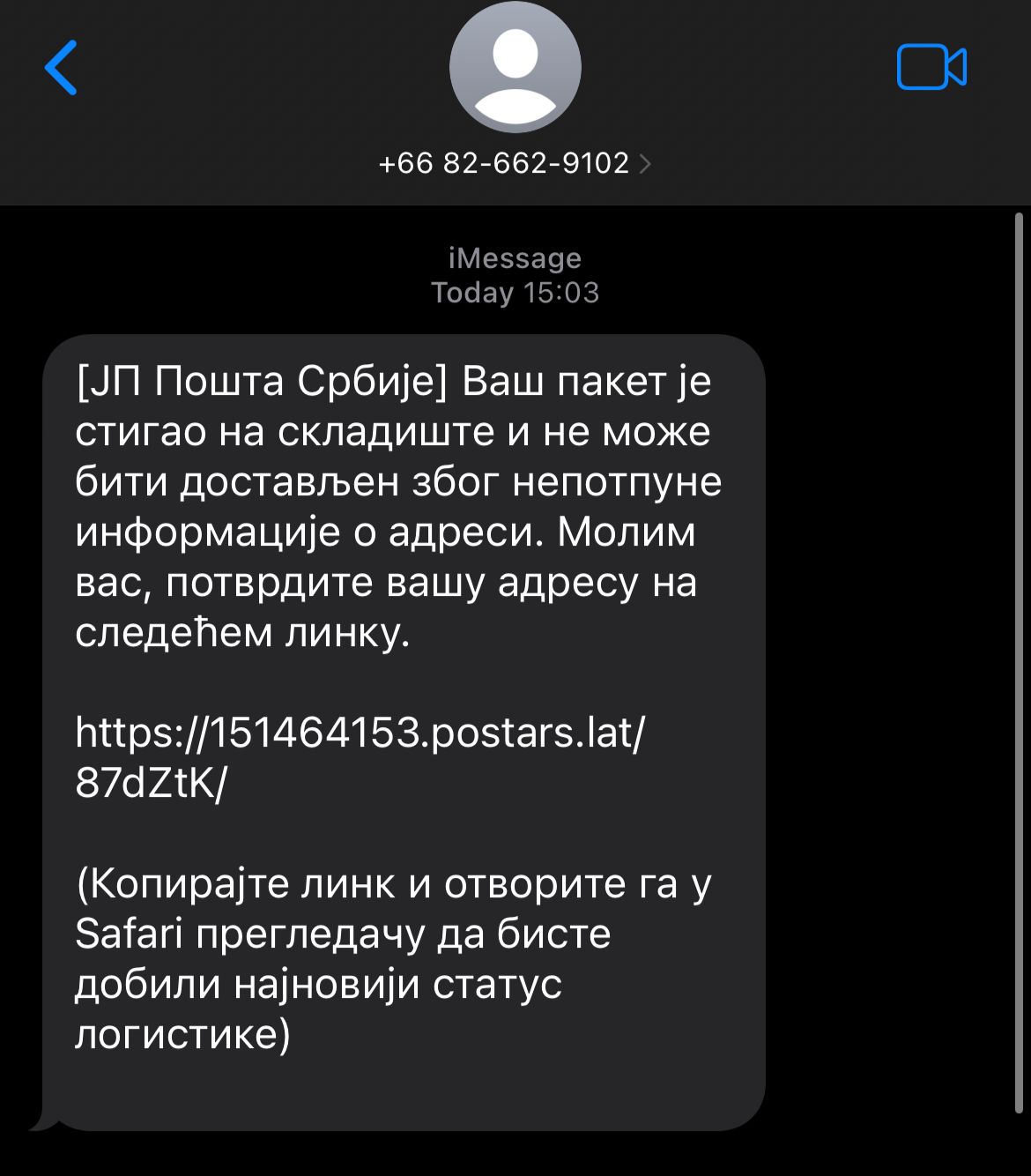This screenshot has height=1176, width=1031.
Task: Open contact details for +66 82-662-9102
Action: (514, 163)
